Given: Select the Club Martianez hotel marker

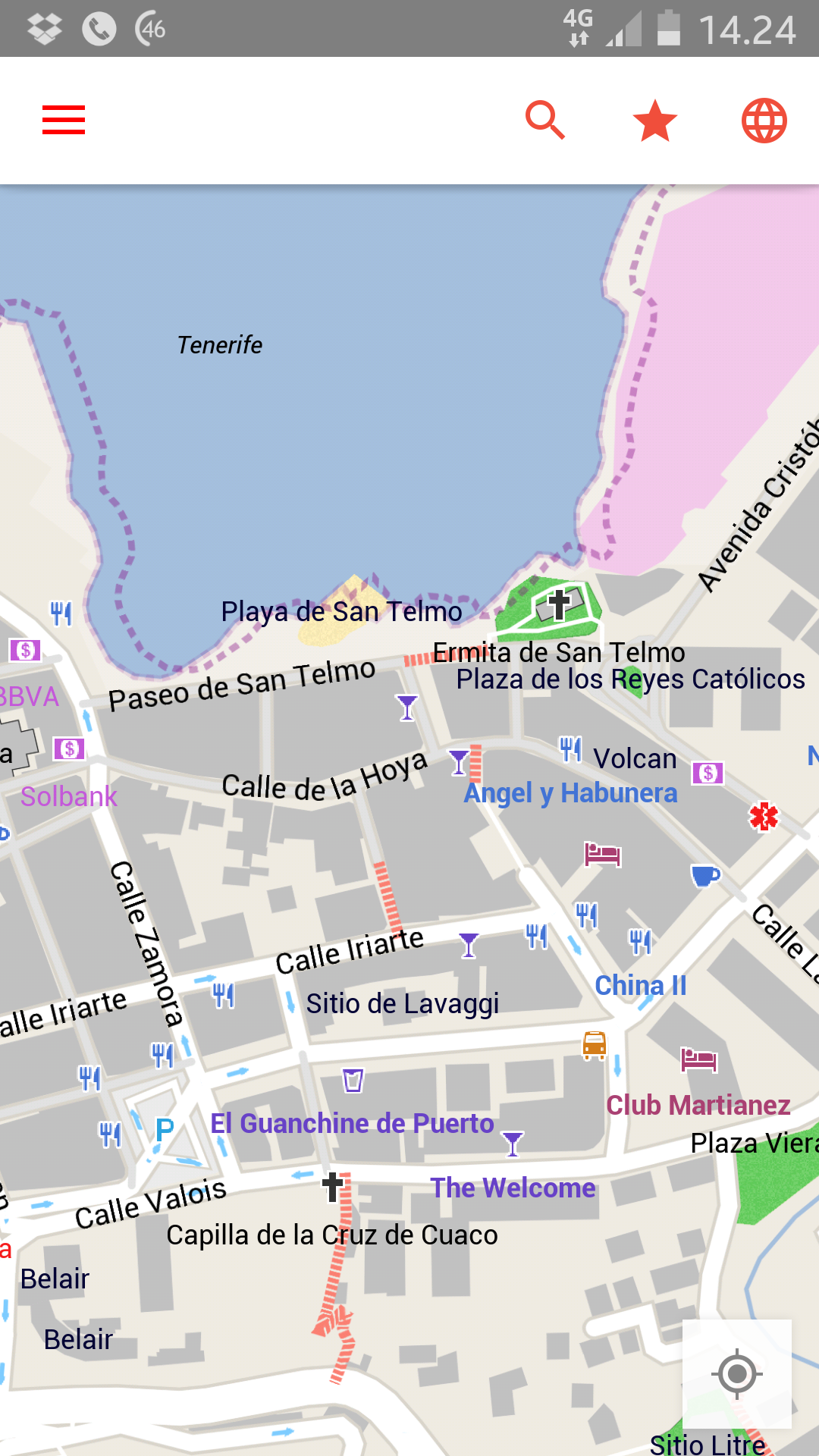Looking at the screenshot, I should tap(698, 1059).
